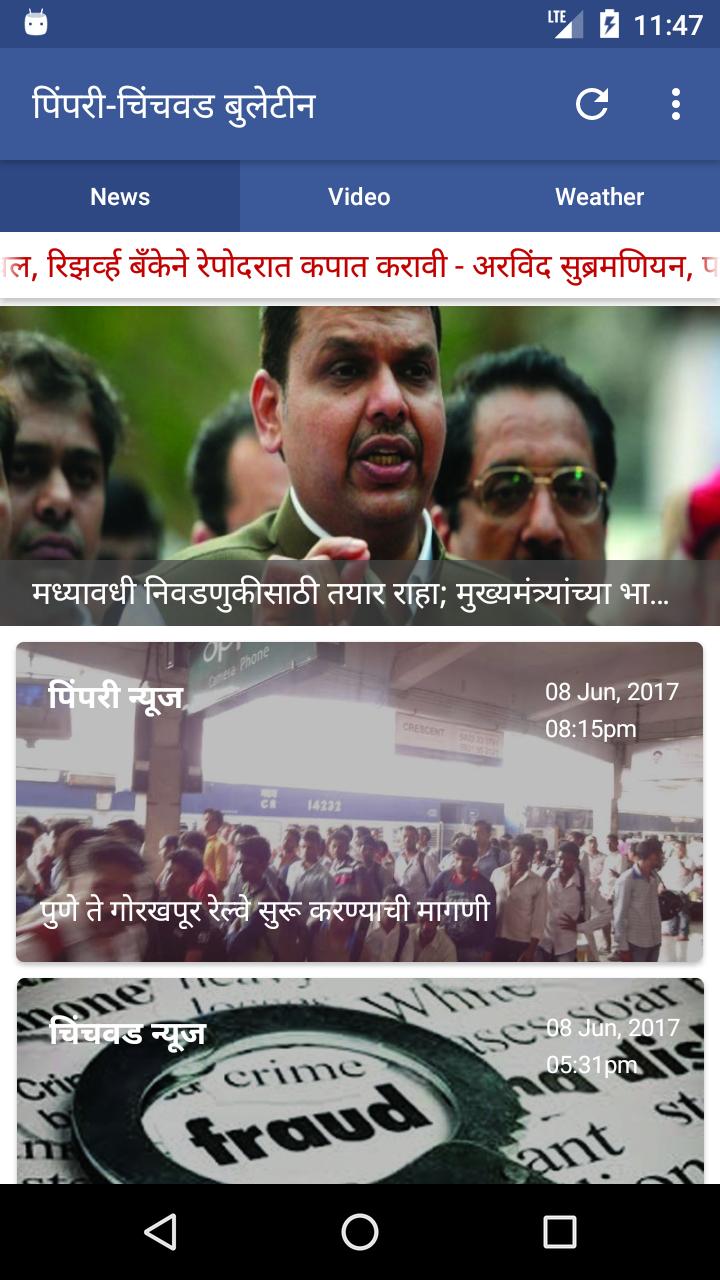Tap the scrolling red news ticker
720x1280 pixels.
[x=360, y=266]
